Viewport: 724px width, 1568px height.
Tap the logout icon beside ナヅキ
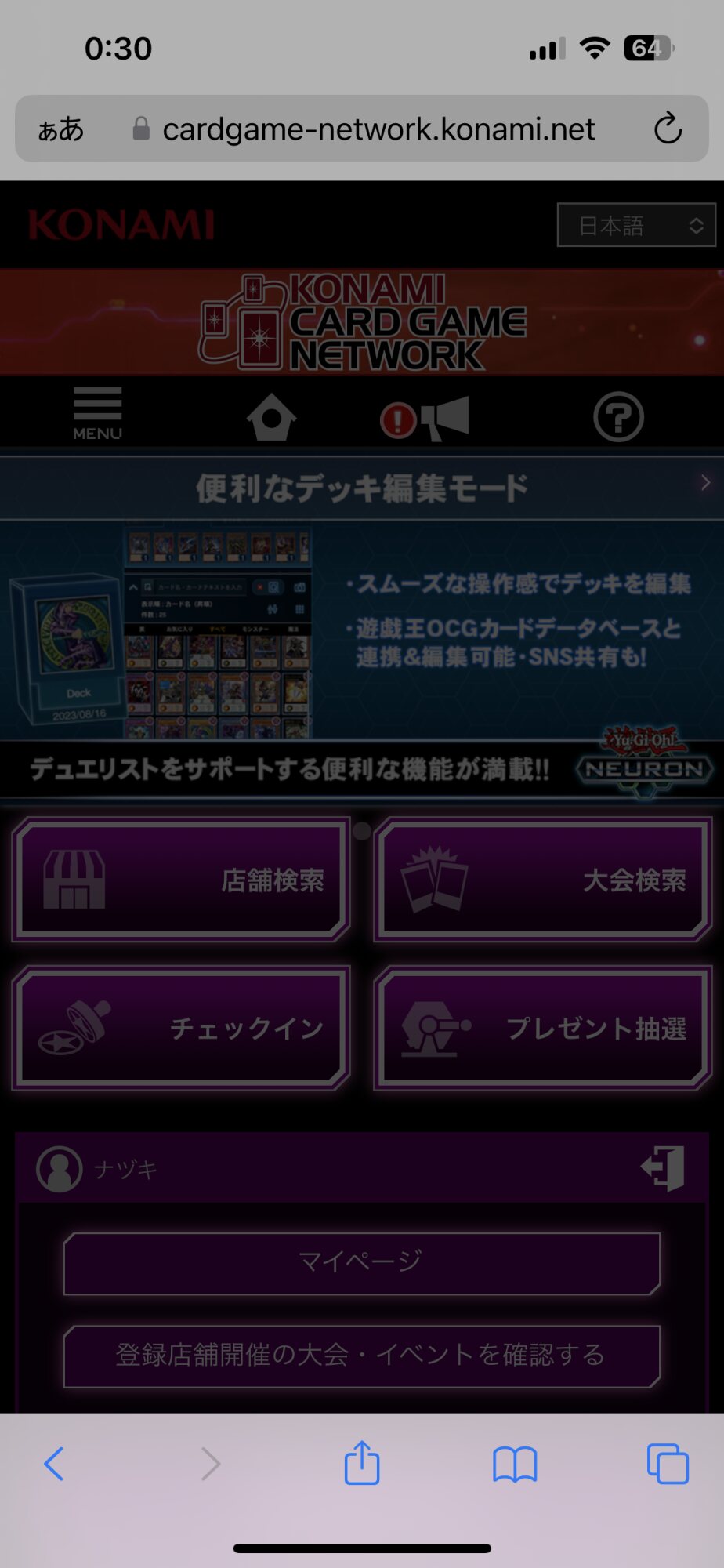tap(663, 1168)
